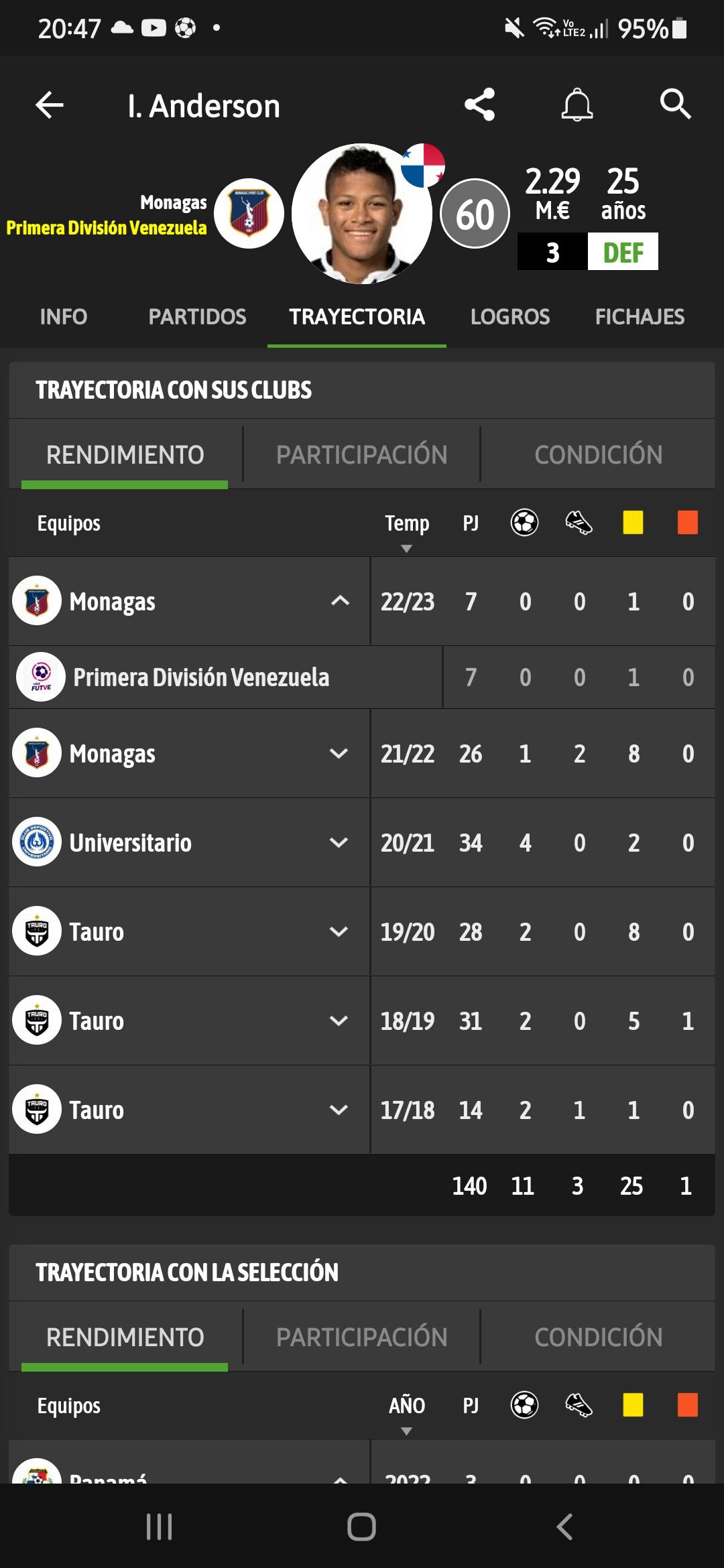Switch to the INFO tab
This screenshot has height=1568, width=724.
(x=64, y=316)
